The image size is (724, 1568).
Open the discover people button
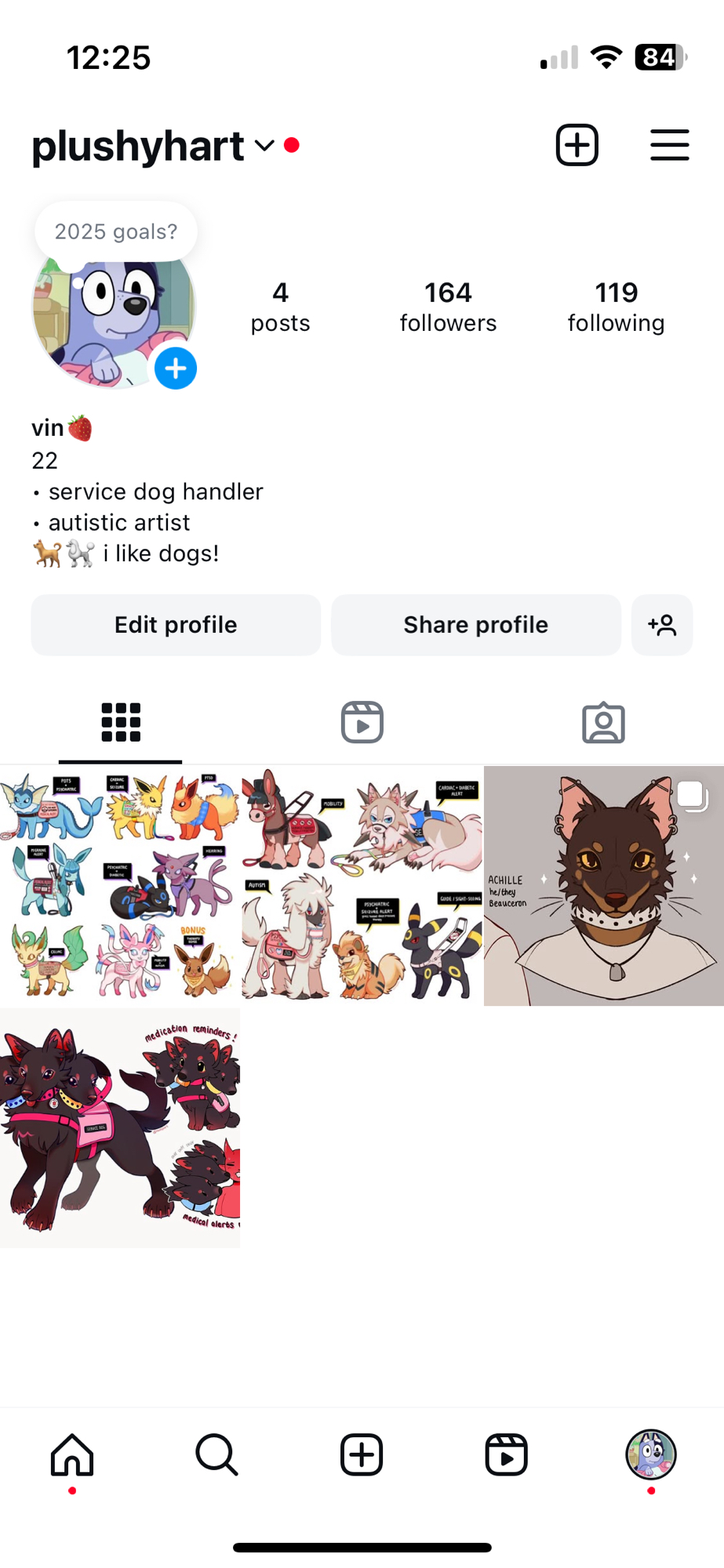[x=662, y=625]
